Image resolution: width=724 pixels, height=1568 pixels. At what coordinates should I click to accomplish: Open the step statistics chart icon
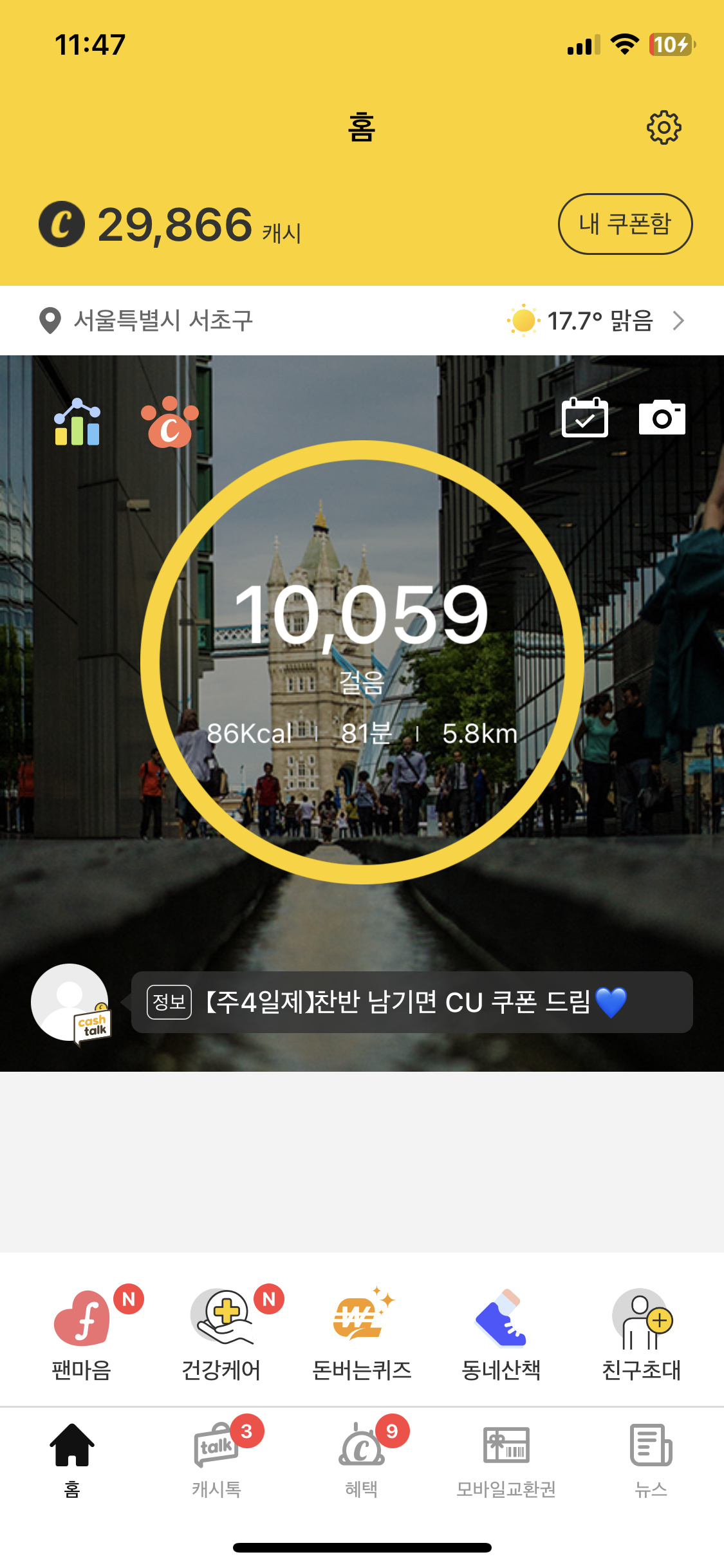(x=77, y=422)
